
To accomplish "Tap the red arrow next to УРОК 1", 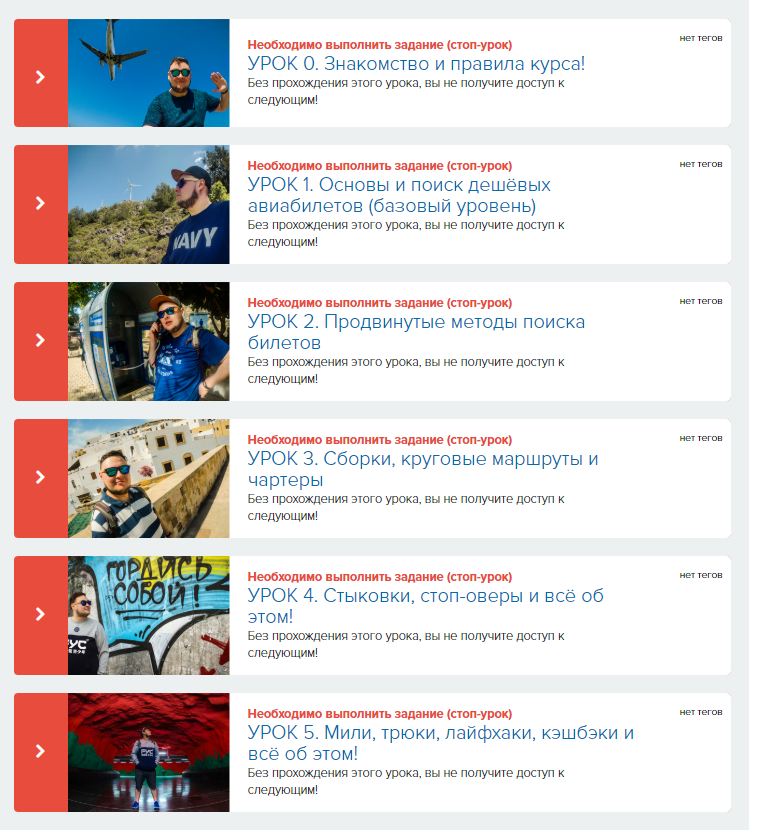I will 40,203.
